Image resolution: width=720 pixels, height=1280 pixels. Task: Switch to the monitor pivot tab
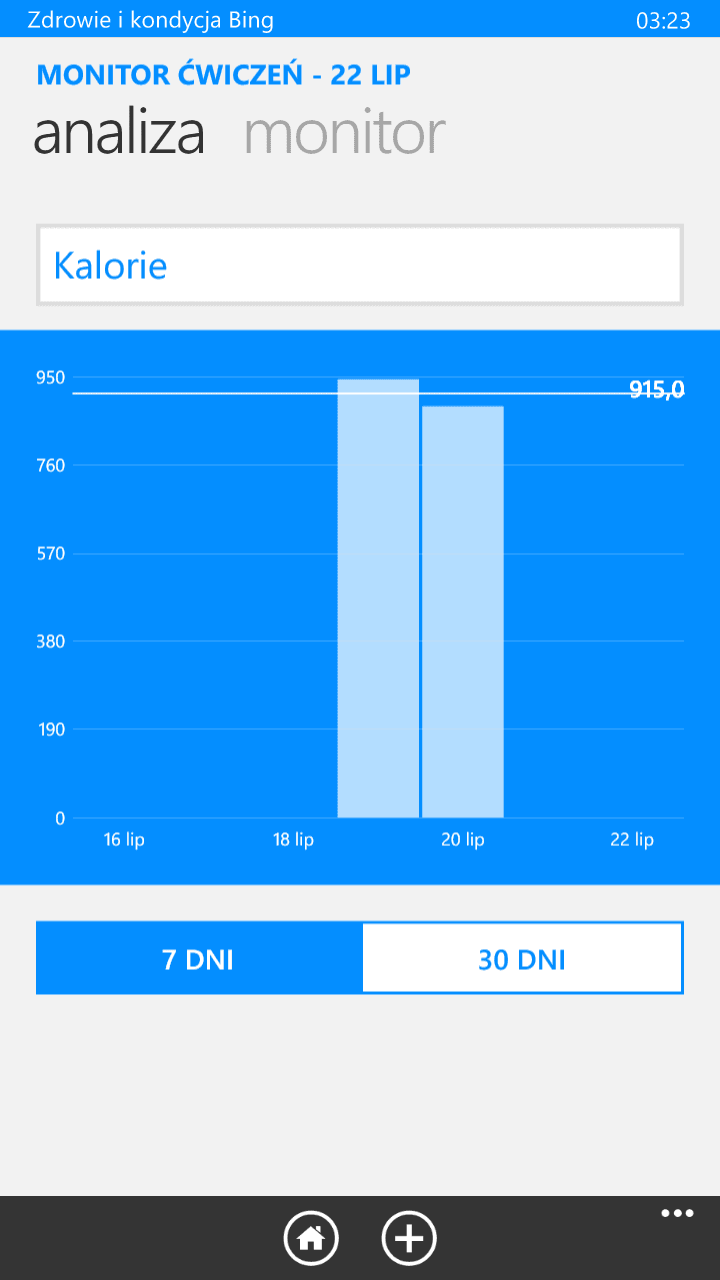point(345,133)
